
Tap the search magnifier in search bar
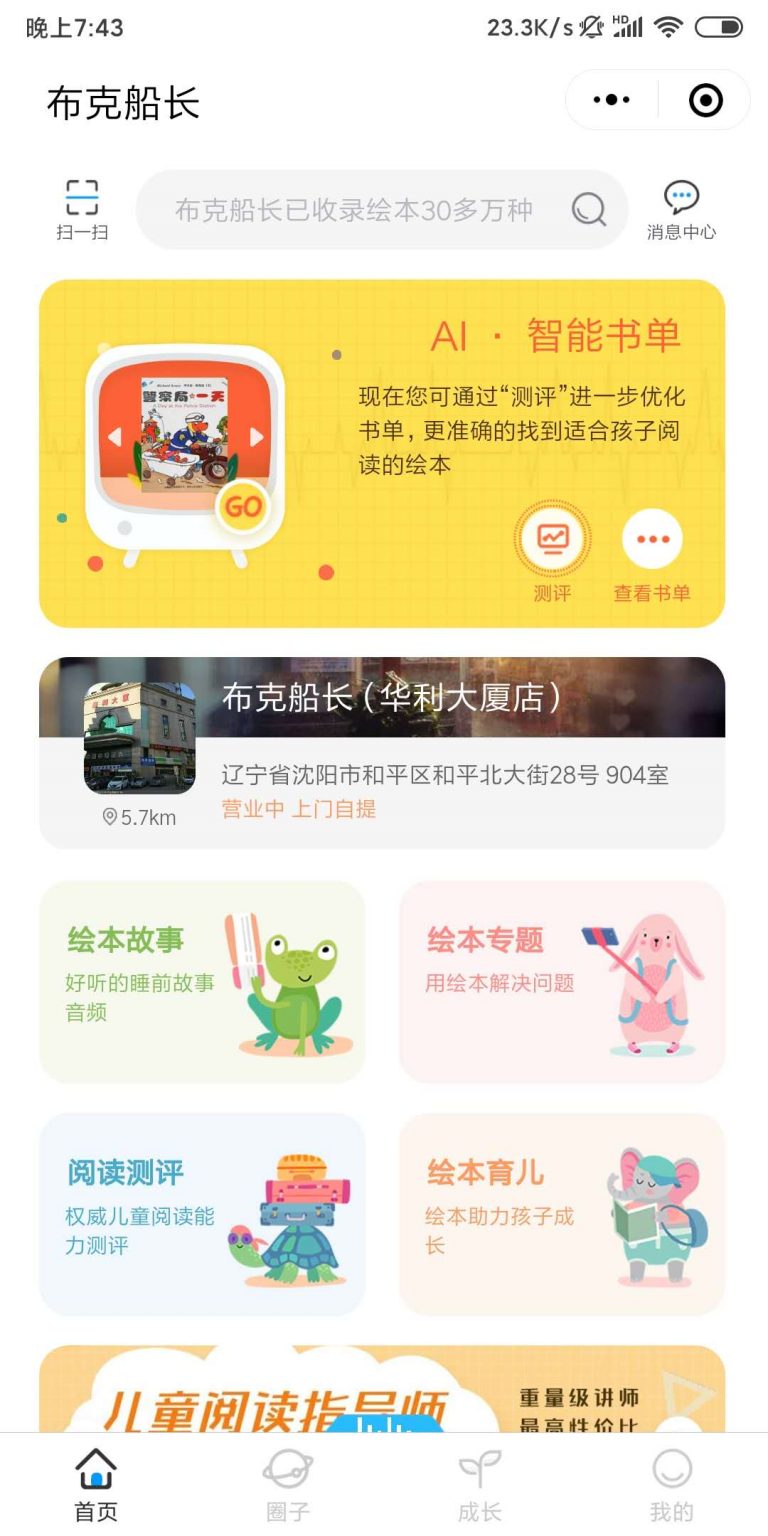click(x=590, y=210)
